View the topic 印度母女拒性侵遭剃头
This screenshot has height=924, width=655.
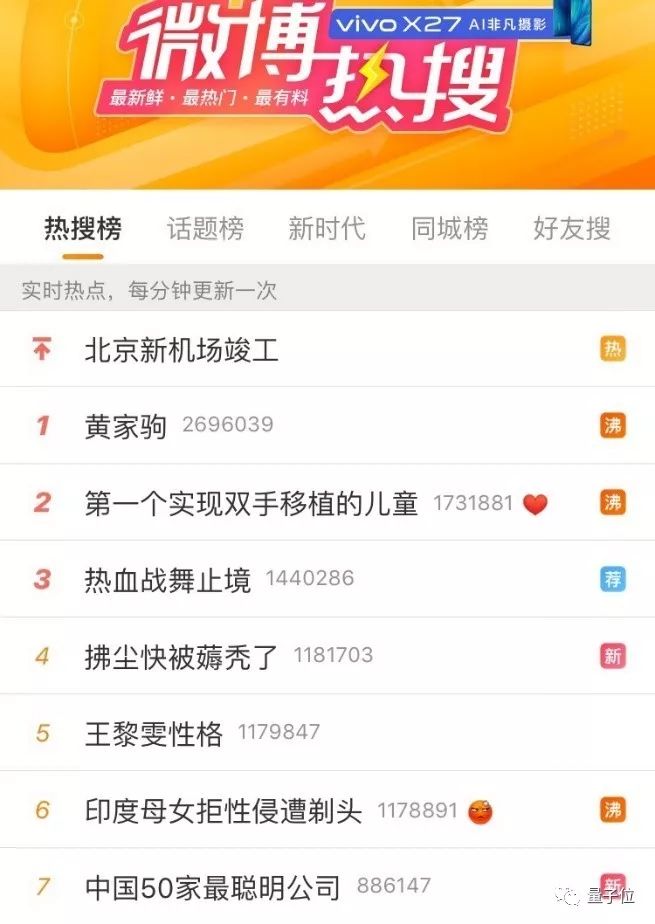click(x=223, y=810)
